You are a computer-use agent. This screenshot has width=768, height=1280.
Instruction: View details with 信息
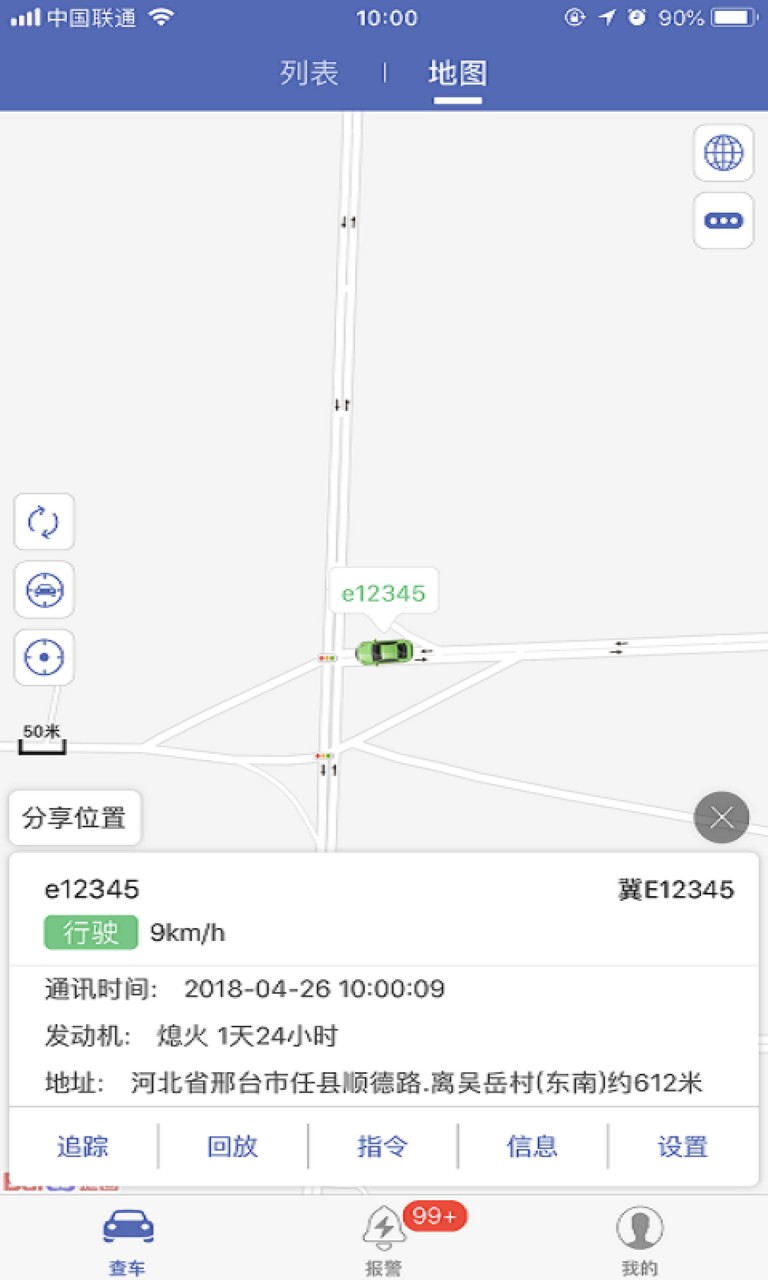coord(532,1147)
